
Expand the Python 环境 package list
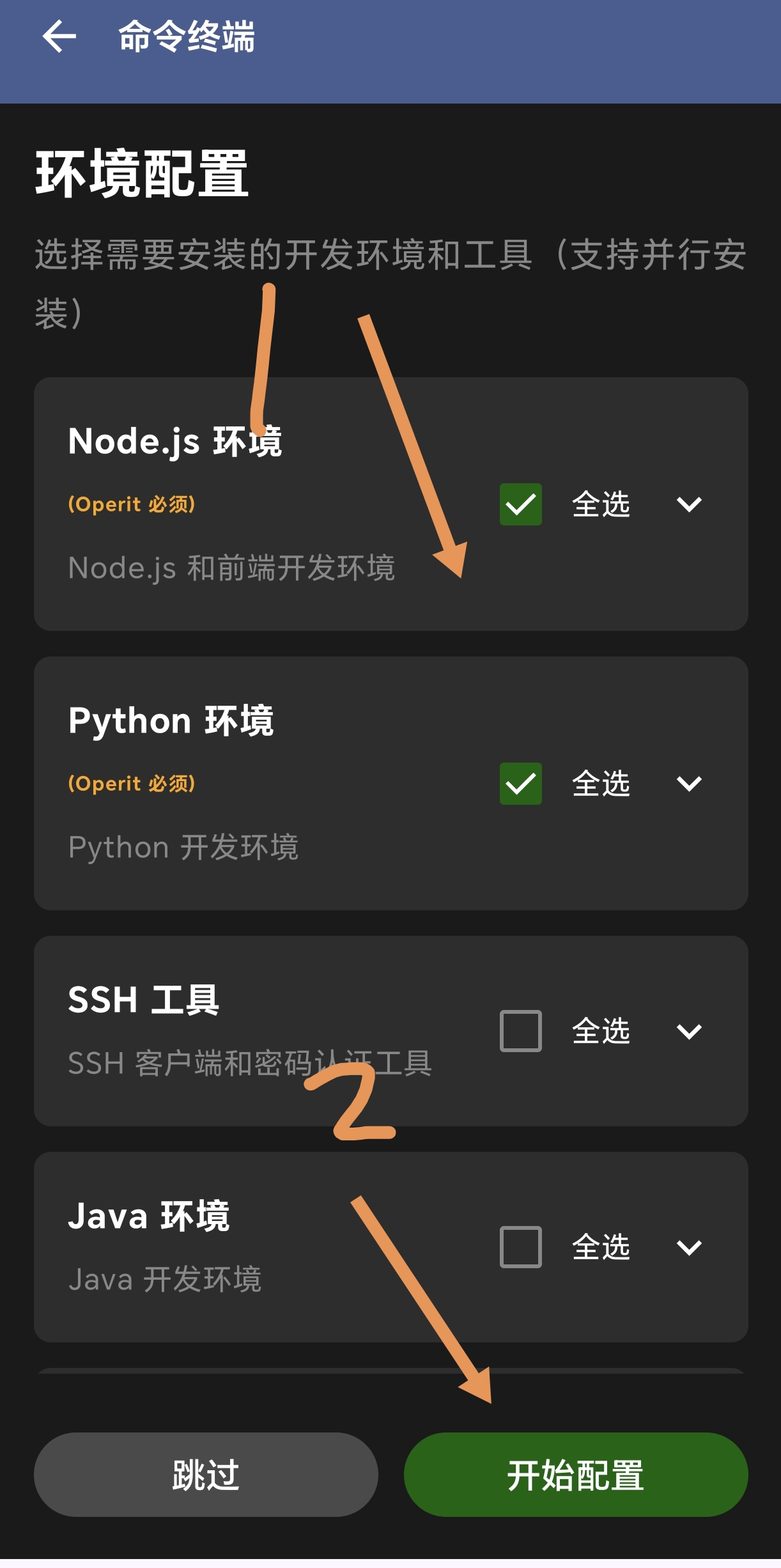tap(689, 784)
